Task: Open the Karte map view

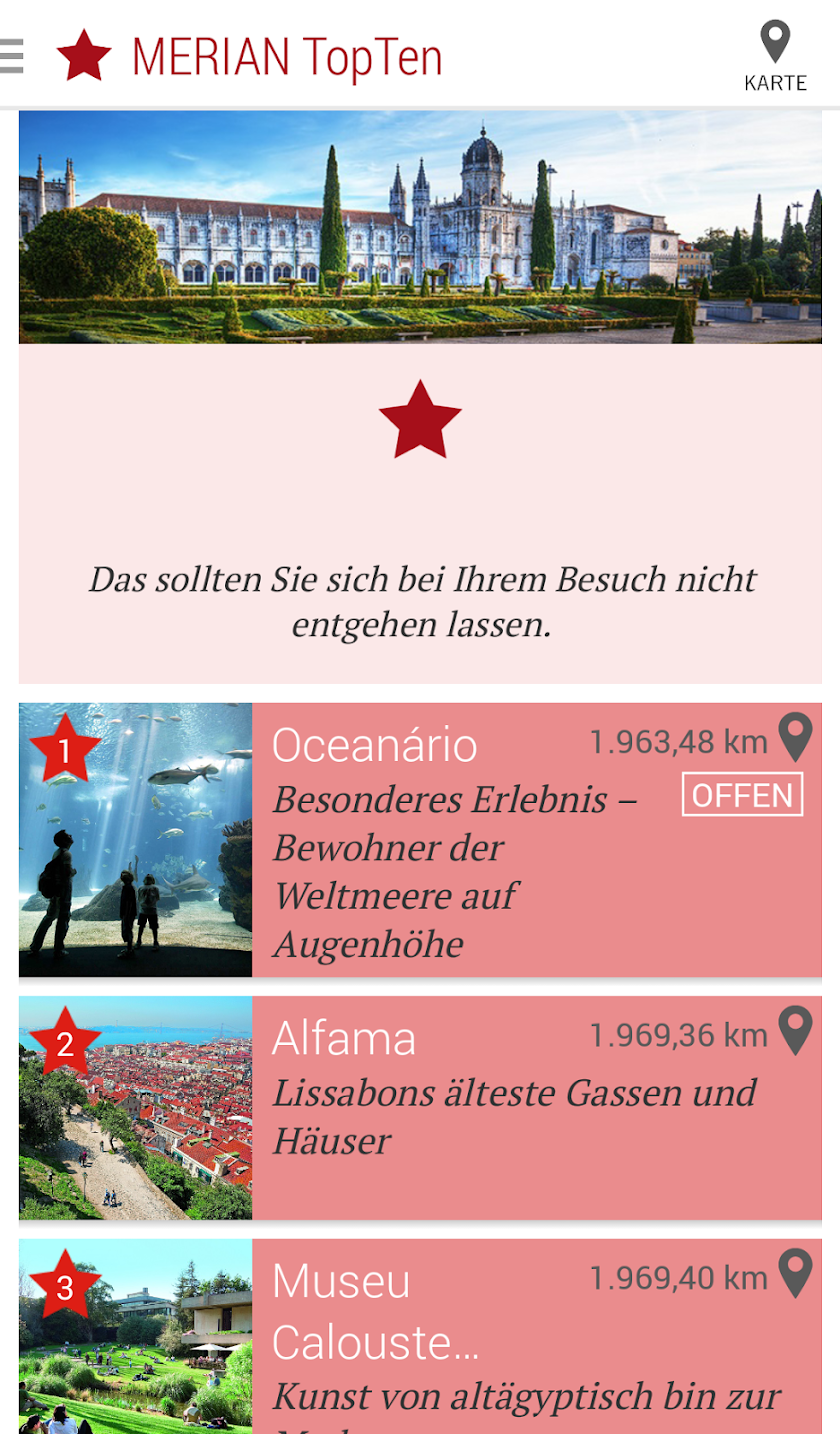Action: [775, 56]
